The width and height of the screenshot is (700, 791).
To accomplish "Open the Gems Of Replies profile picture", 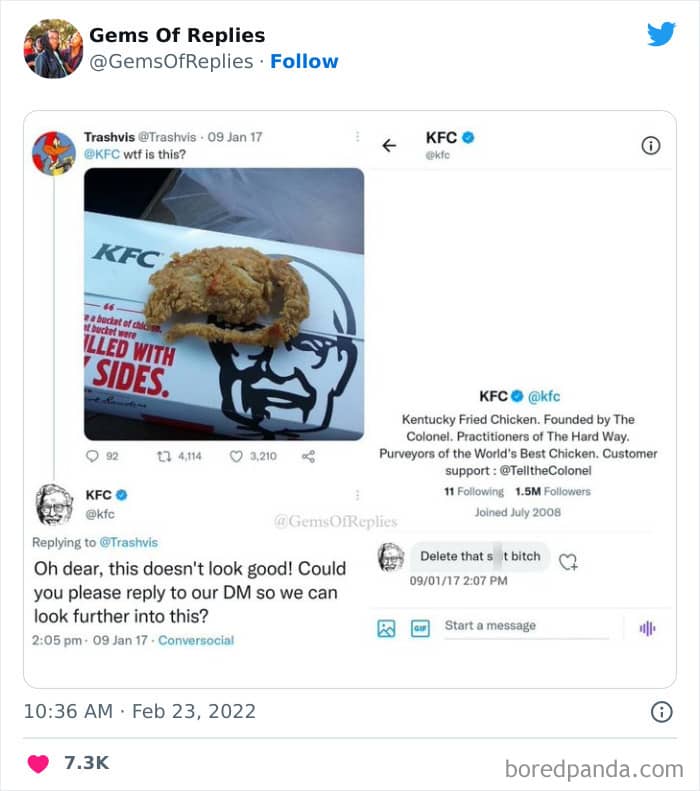I will [x=53, y=48].
